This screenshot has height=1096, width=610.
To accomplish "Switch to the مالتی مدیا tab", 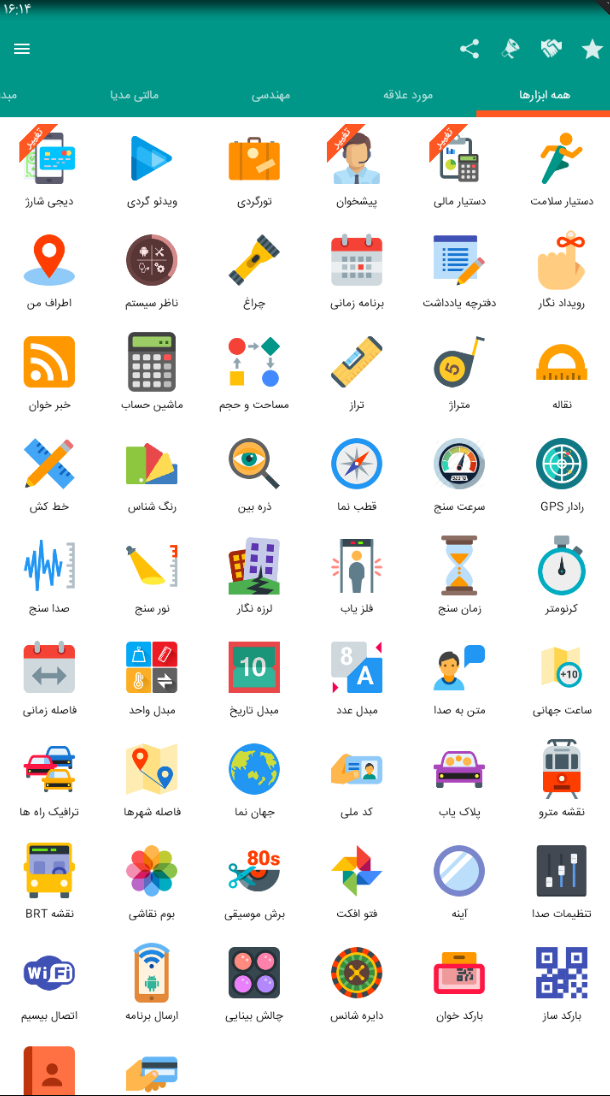I will tap(134, 95).
